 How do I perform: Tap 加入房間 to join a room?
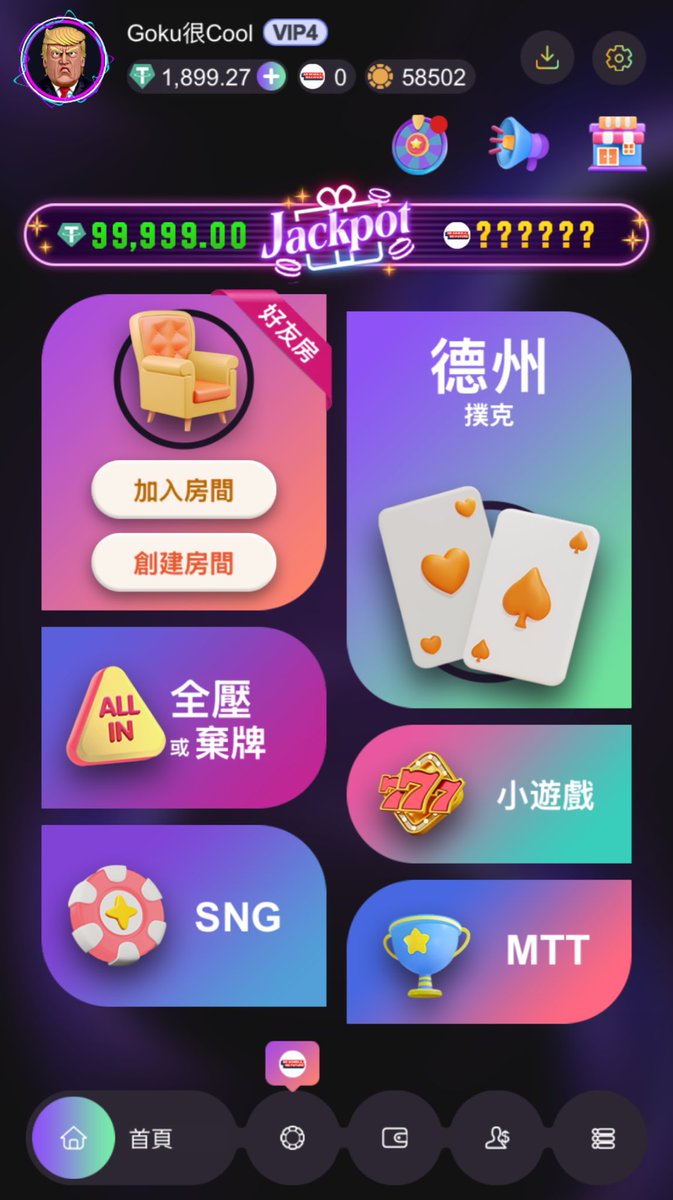[184, 490]
